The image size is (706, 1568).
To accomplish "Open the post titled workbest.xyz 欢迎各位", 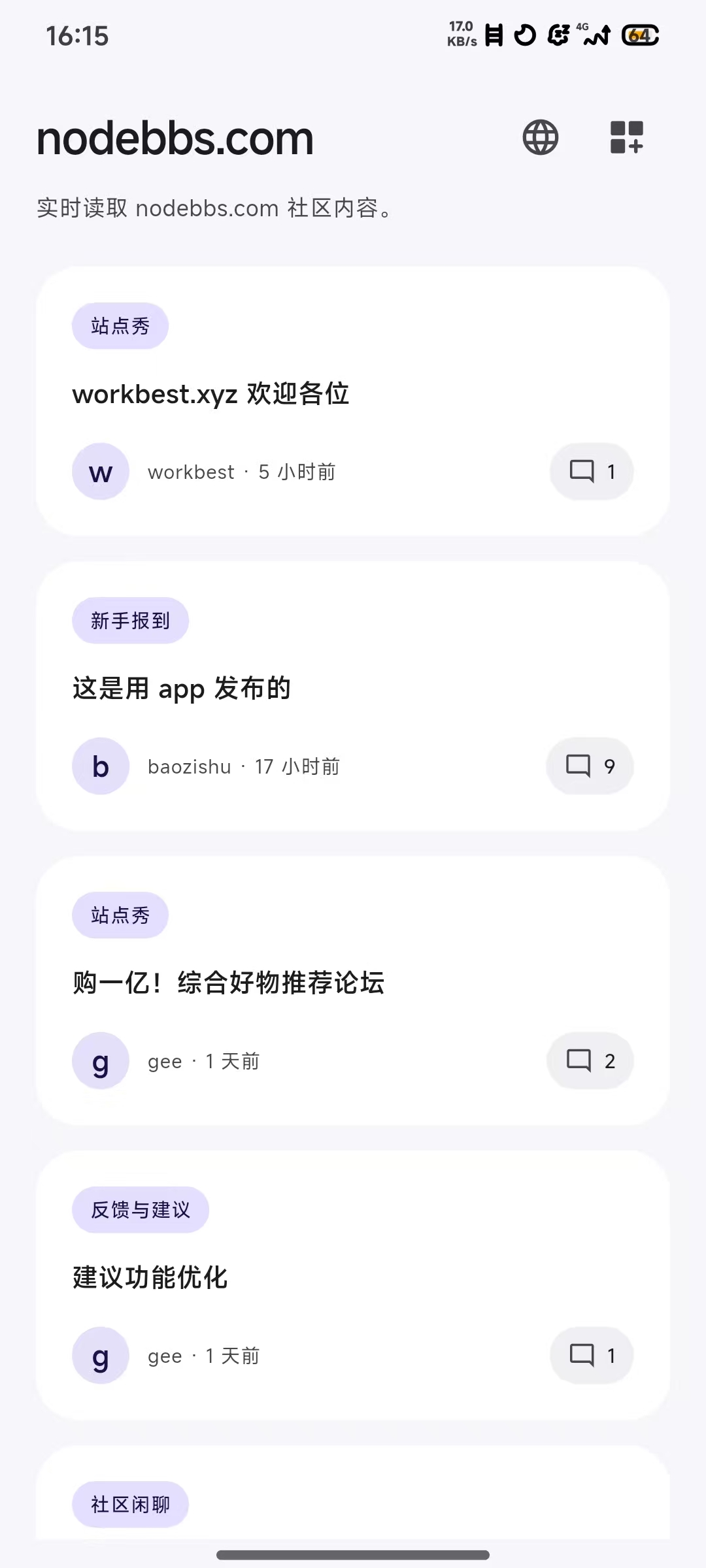I will (210, 395).
